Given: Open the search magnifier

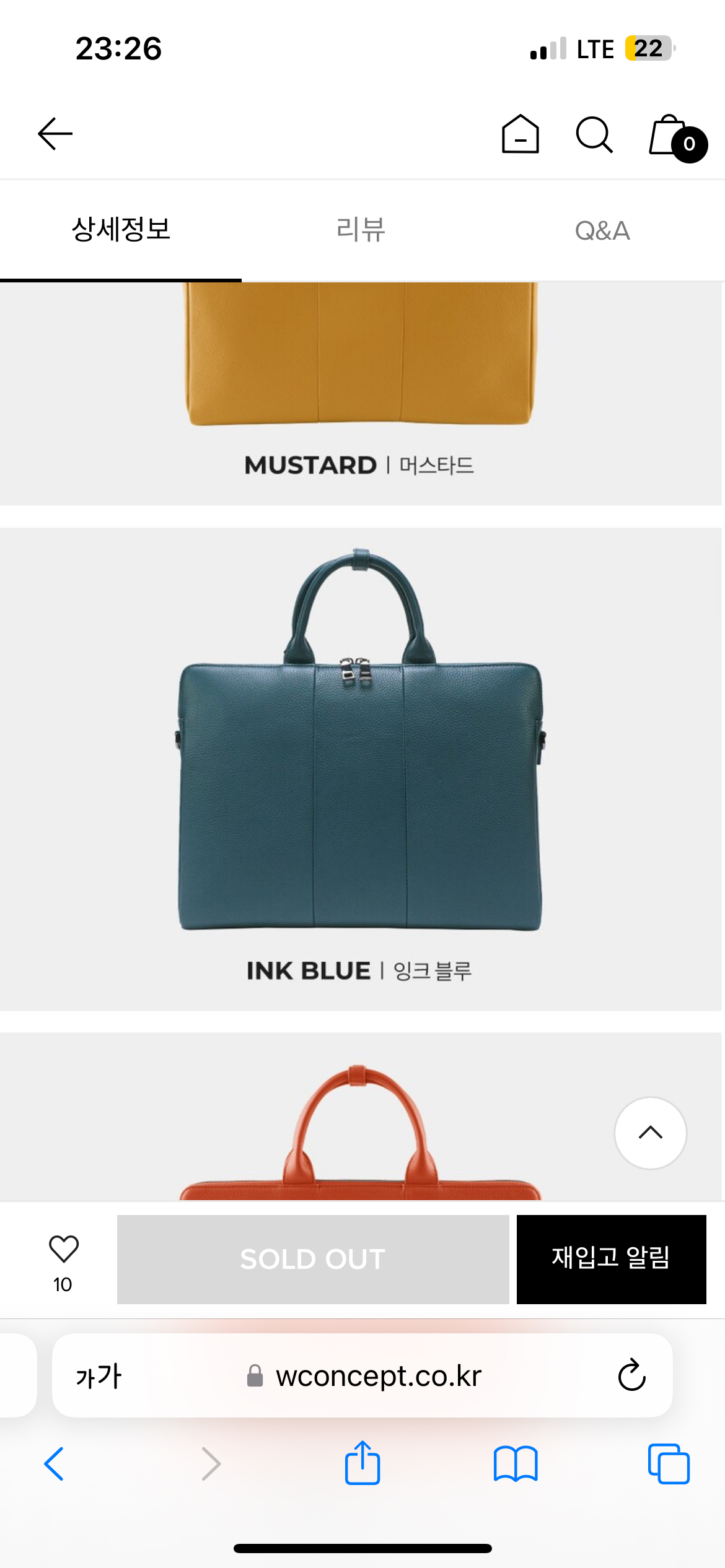Looking at the screenshot, I should click(x=594, y=134).
